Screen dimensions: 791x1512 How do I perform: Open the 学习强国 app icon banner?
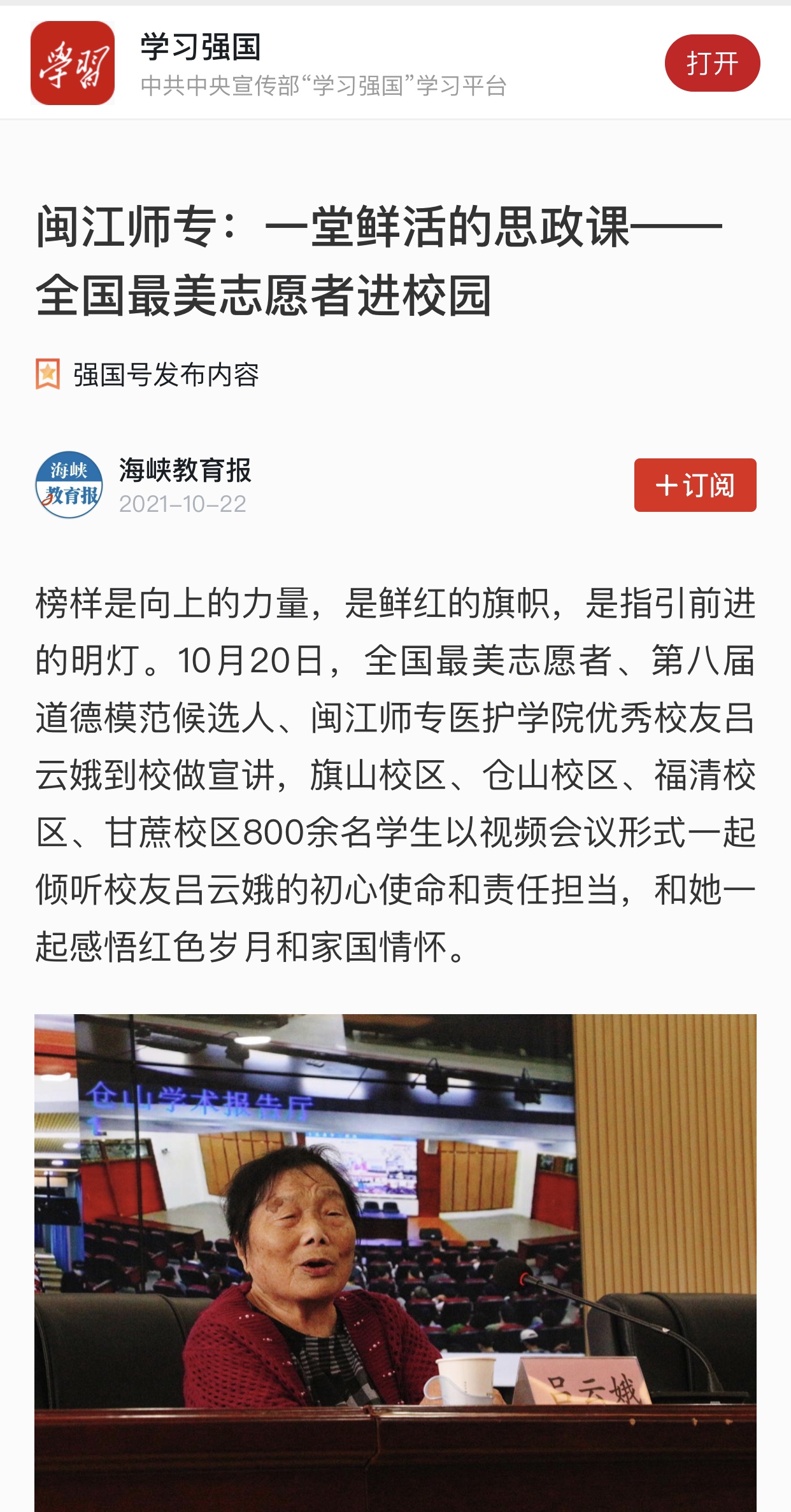click(x=73, y=63)
